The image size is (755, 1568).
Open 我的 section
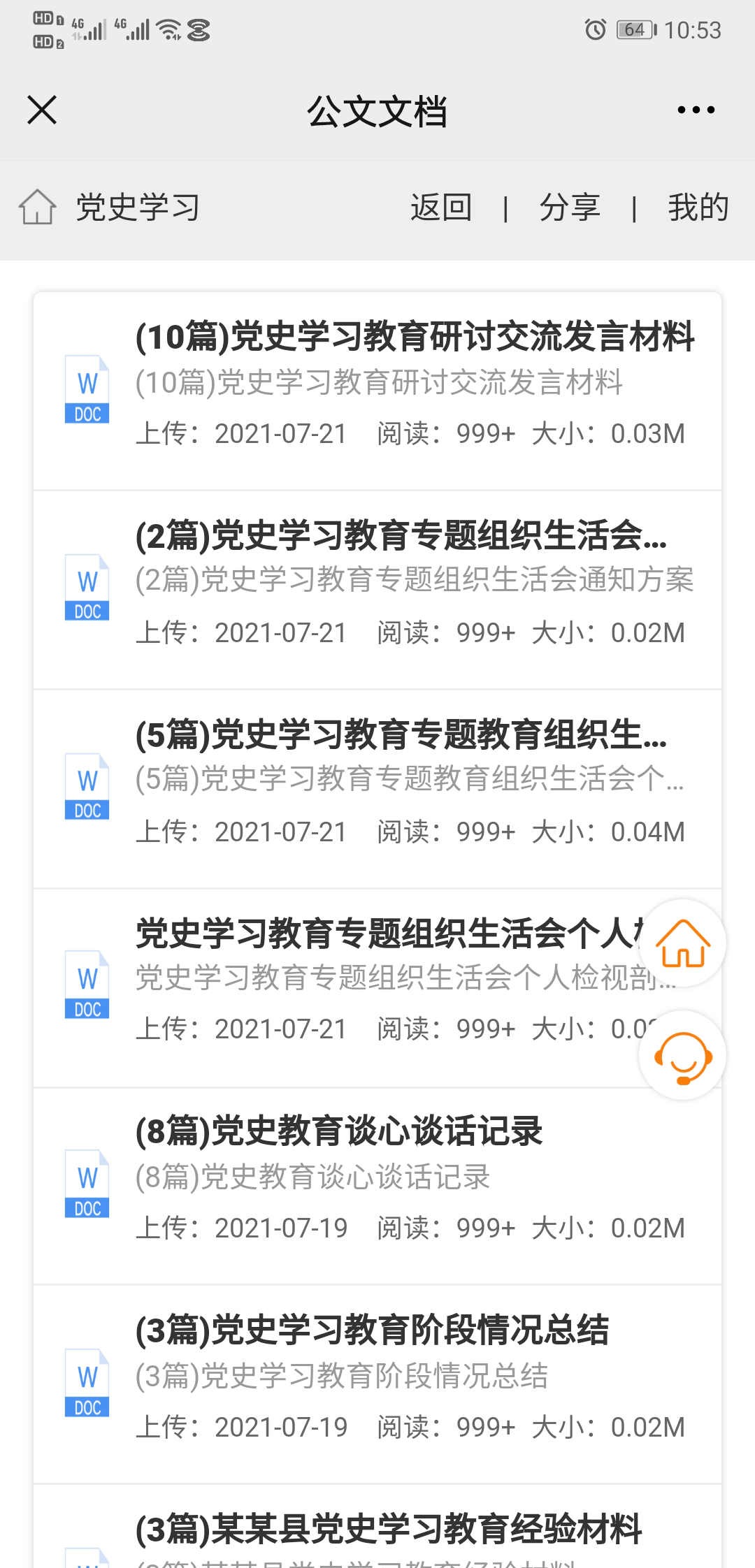coord(698,208)
